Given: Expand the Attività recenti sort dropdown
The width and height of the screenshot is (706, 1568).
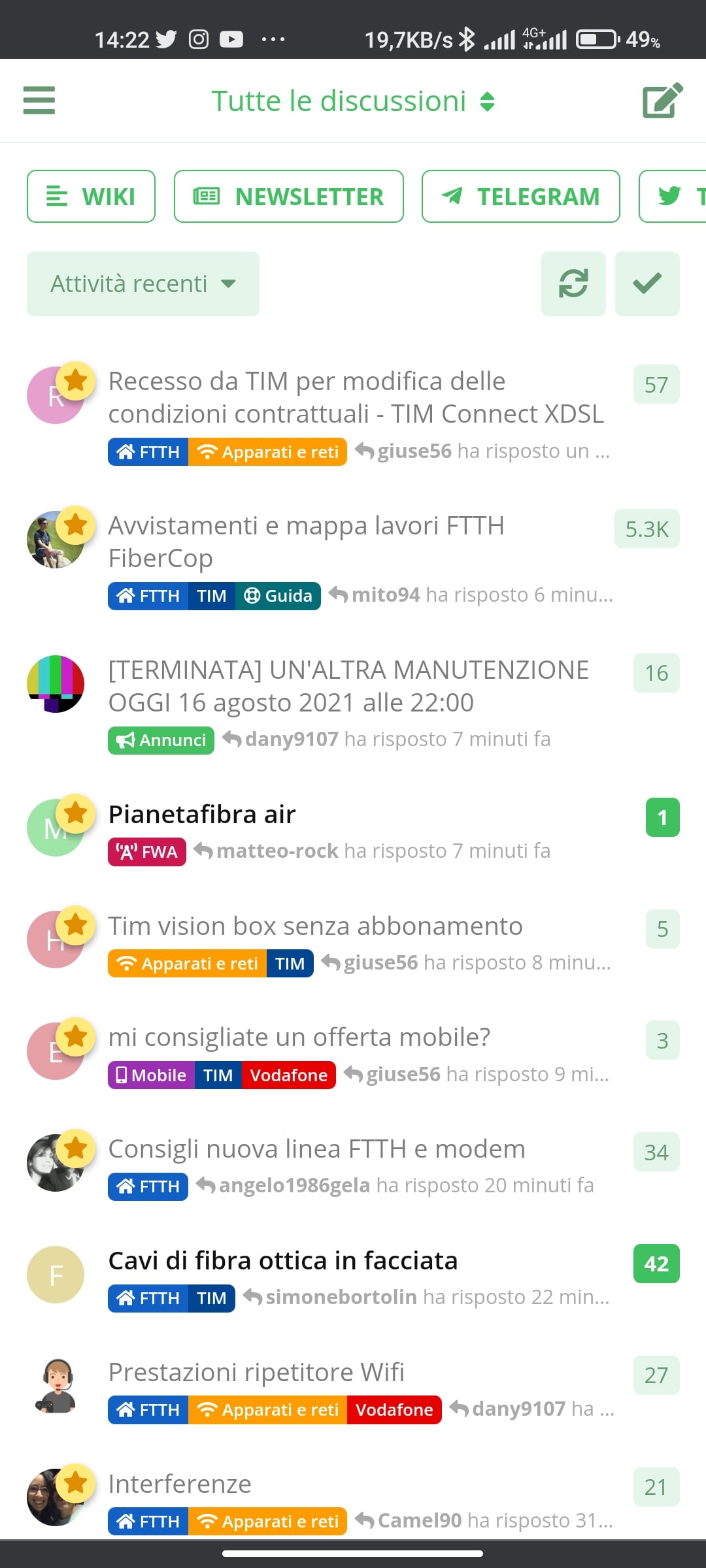Looking at the screenshot, I should 143,284.
